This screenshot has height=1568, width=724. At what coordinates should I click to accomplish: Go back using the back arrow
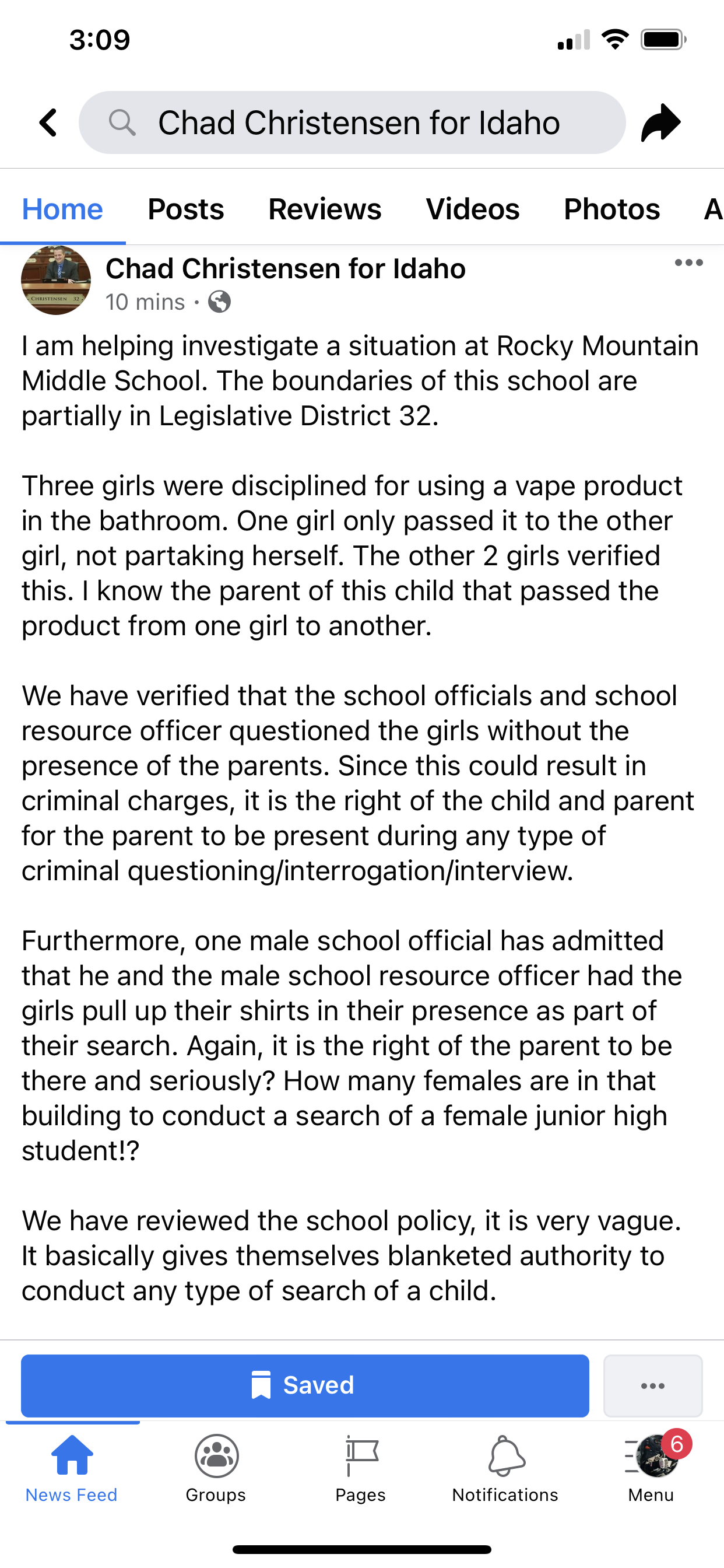click(x=48, y=123)
